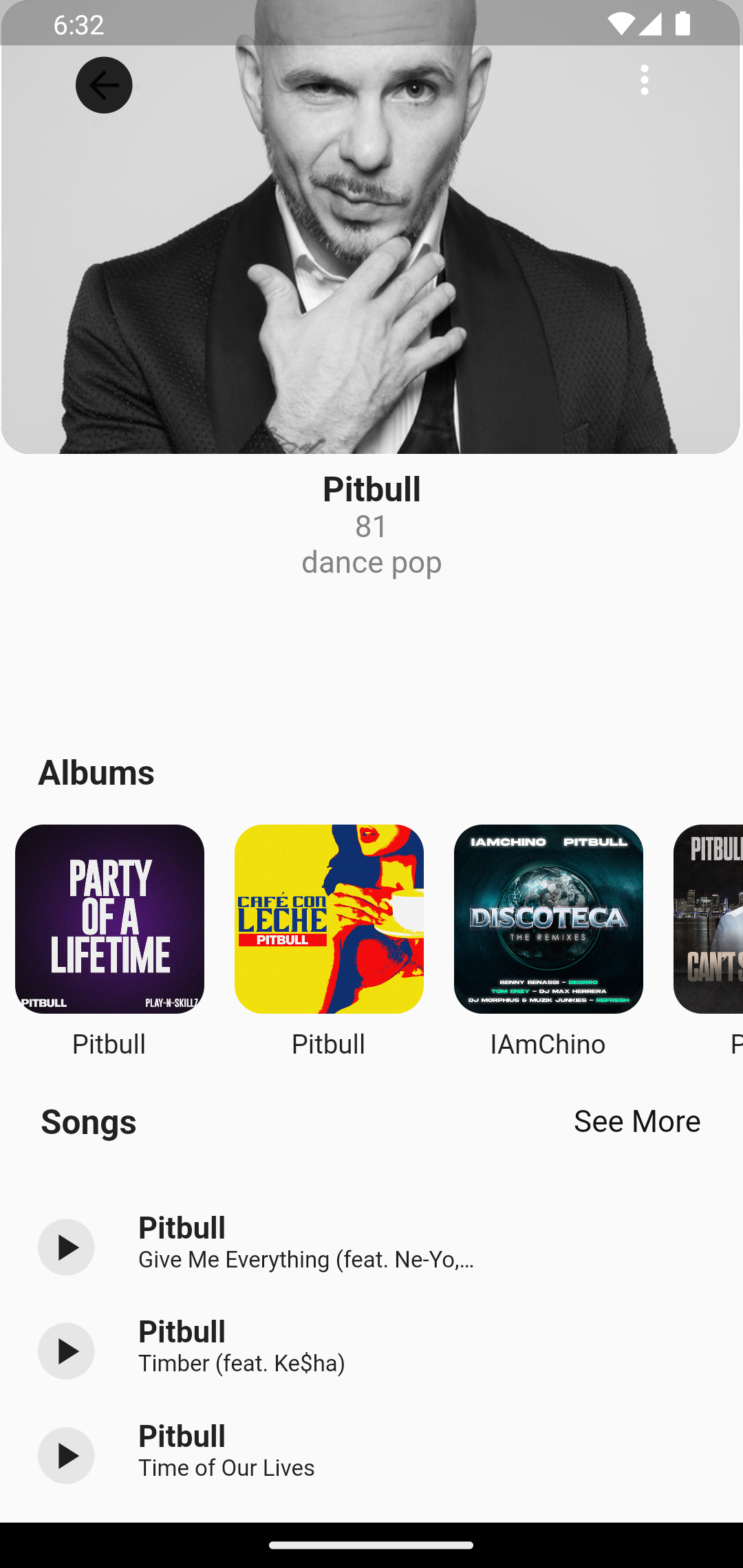The height and width of the screenshot is (1568, 743).
Task: Play "Timber (feat. Ke$ha)"
Action: (x=66, y=1350)
